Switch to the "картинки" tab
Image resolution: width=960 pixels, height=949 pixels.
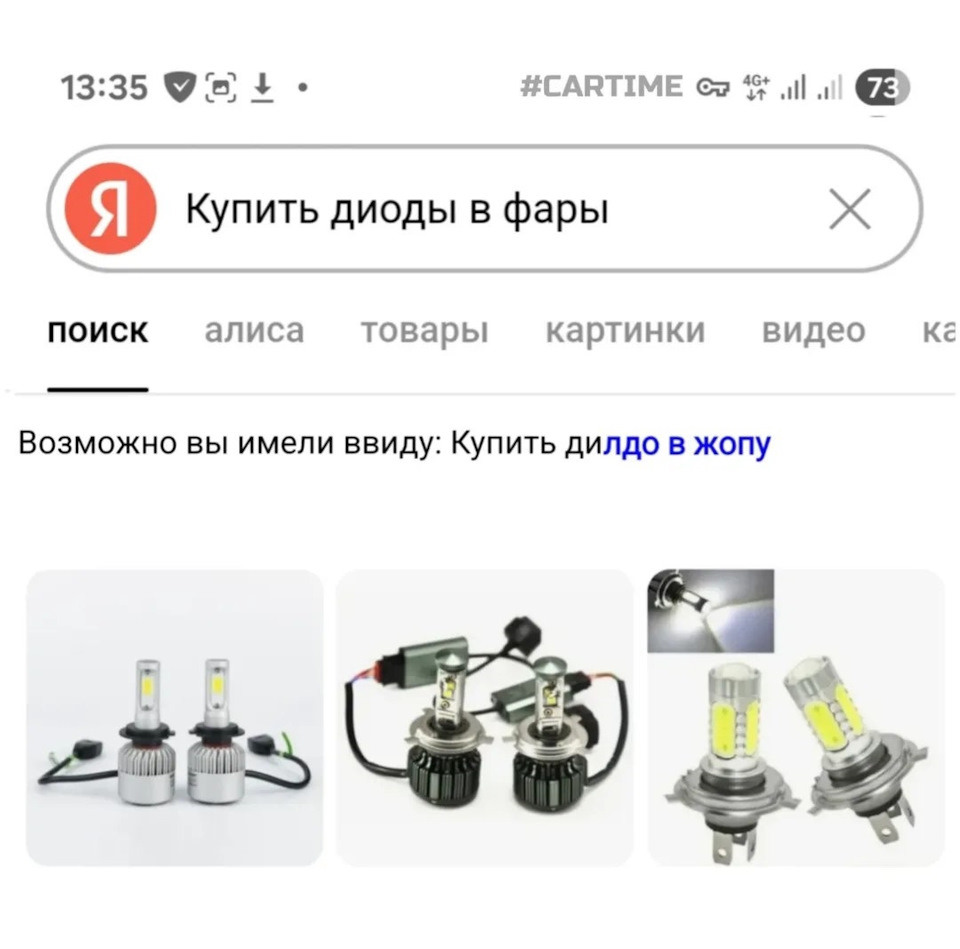625,331
